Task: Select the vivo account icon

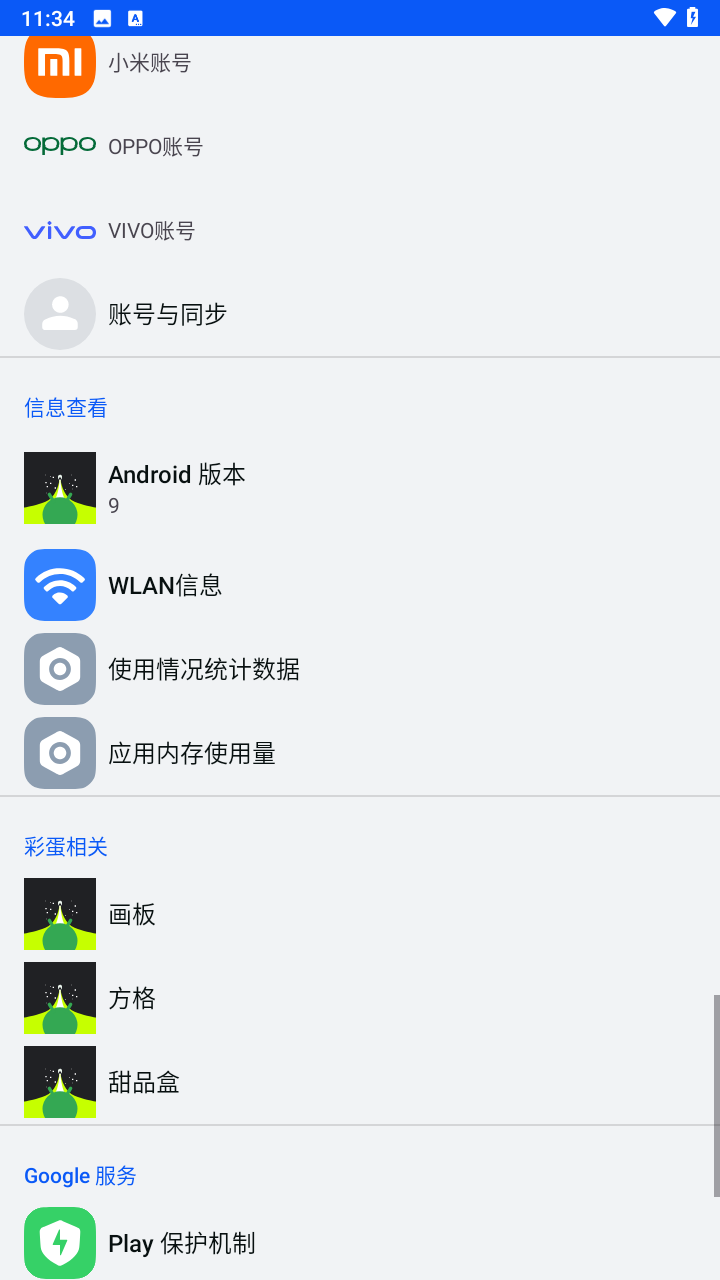Action: pos(59,230)
